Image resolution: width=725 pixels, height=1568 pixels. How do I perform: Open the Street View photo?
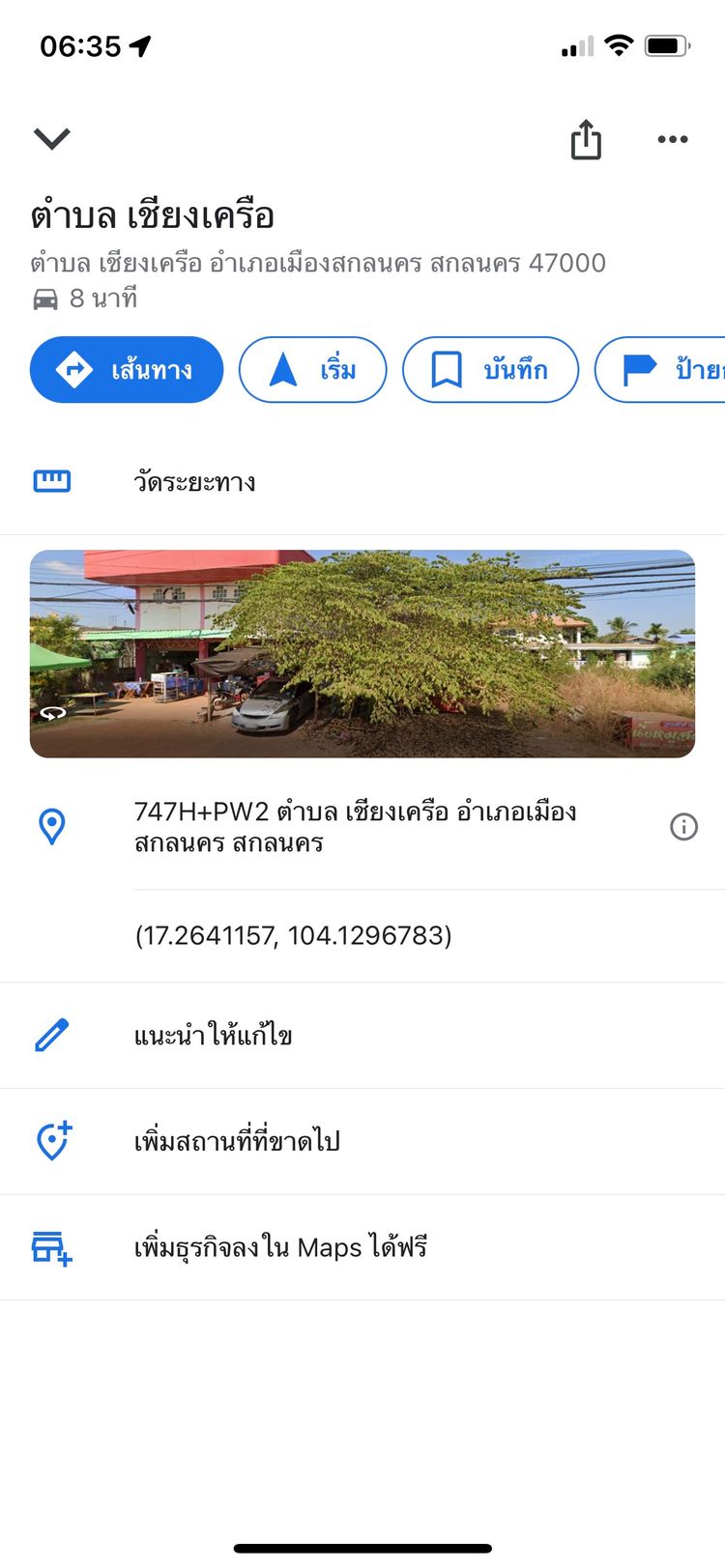(362, 653)
